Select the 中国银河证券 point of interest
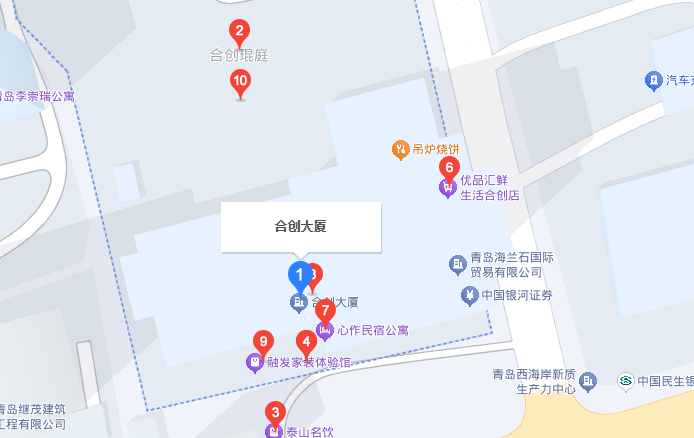This screenshot has height=438, width=694. pos(508,295)
